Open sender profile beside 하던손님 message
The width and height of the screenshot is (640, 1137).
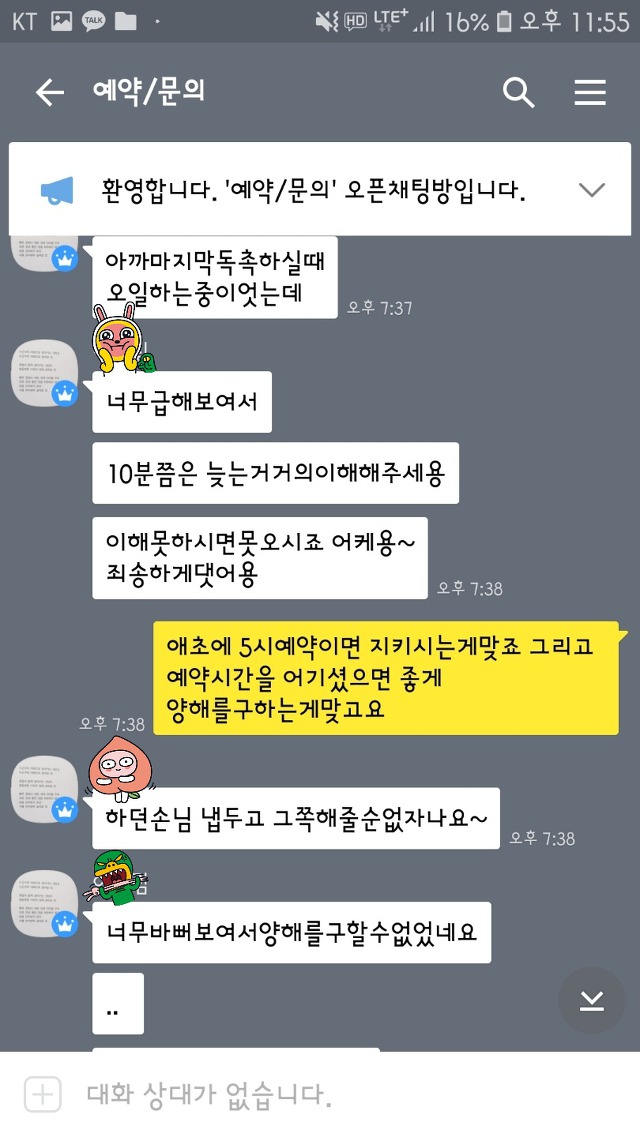pyautogui.click(x=44, y=788)
